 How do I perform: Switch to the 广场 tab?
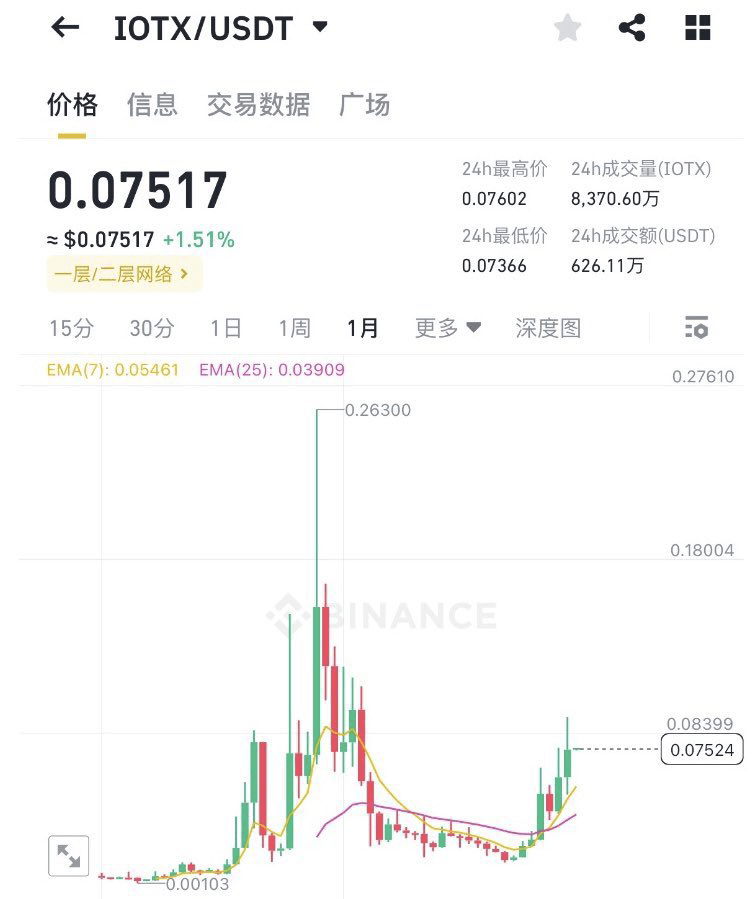point(364,104)
